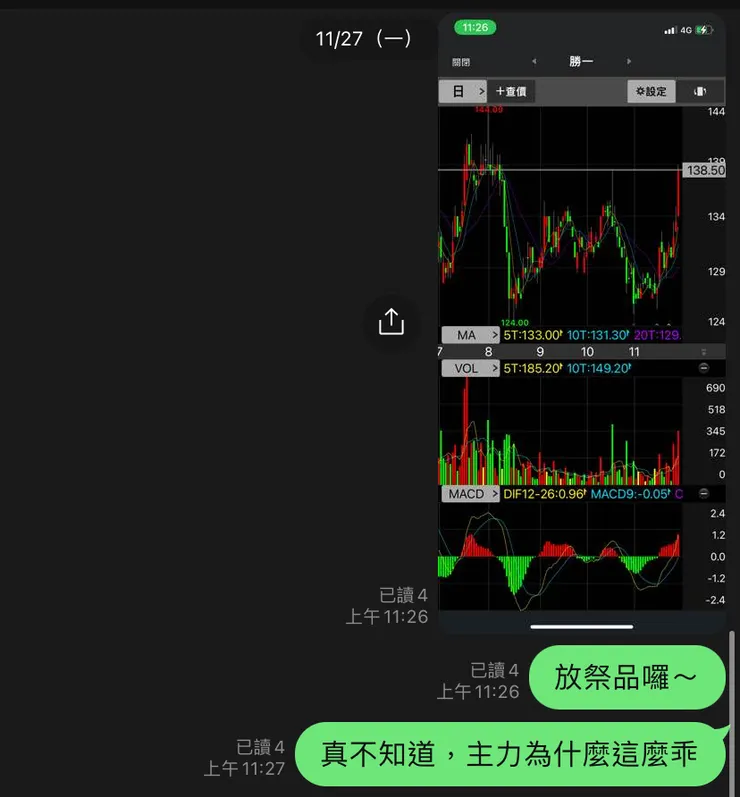Tap 關閉 to close the chart view
The width and height of the screenshot is (740, 797).
point(460,61)
